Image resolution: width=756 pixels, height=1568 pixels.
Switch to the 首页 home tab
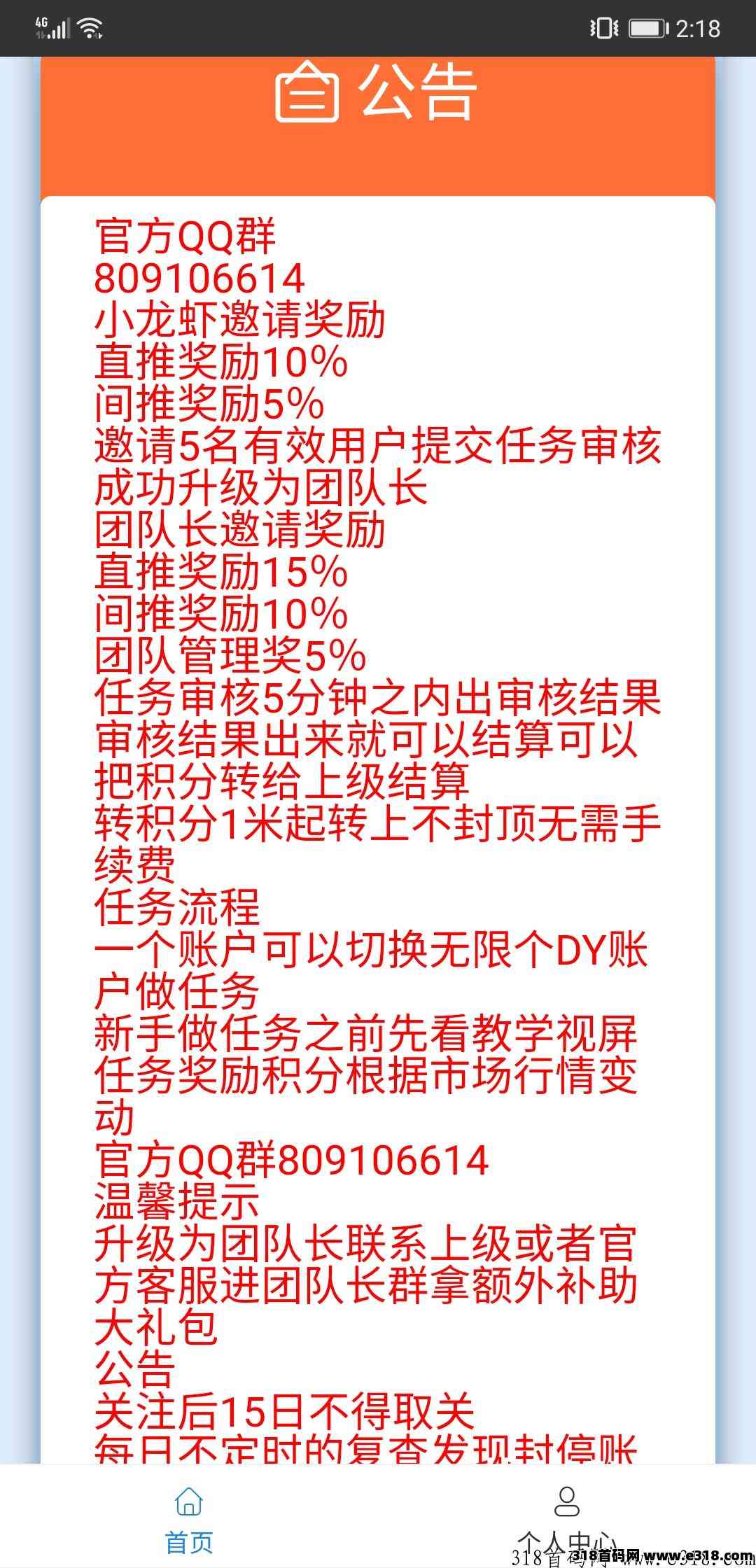point(188,1522)
